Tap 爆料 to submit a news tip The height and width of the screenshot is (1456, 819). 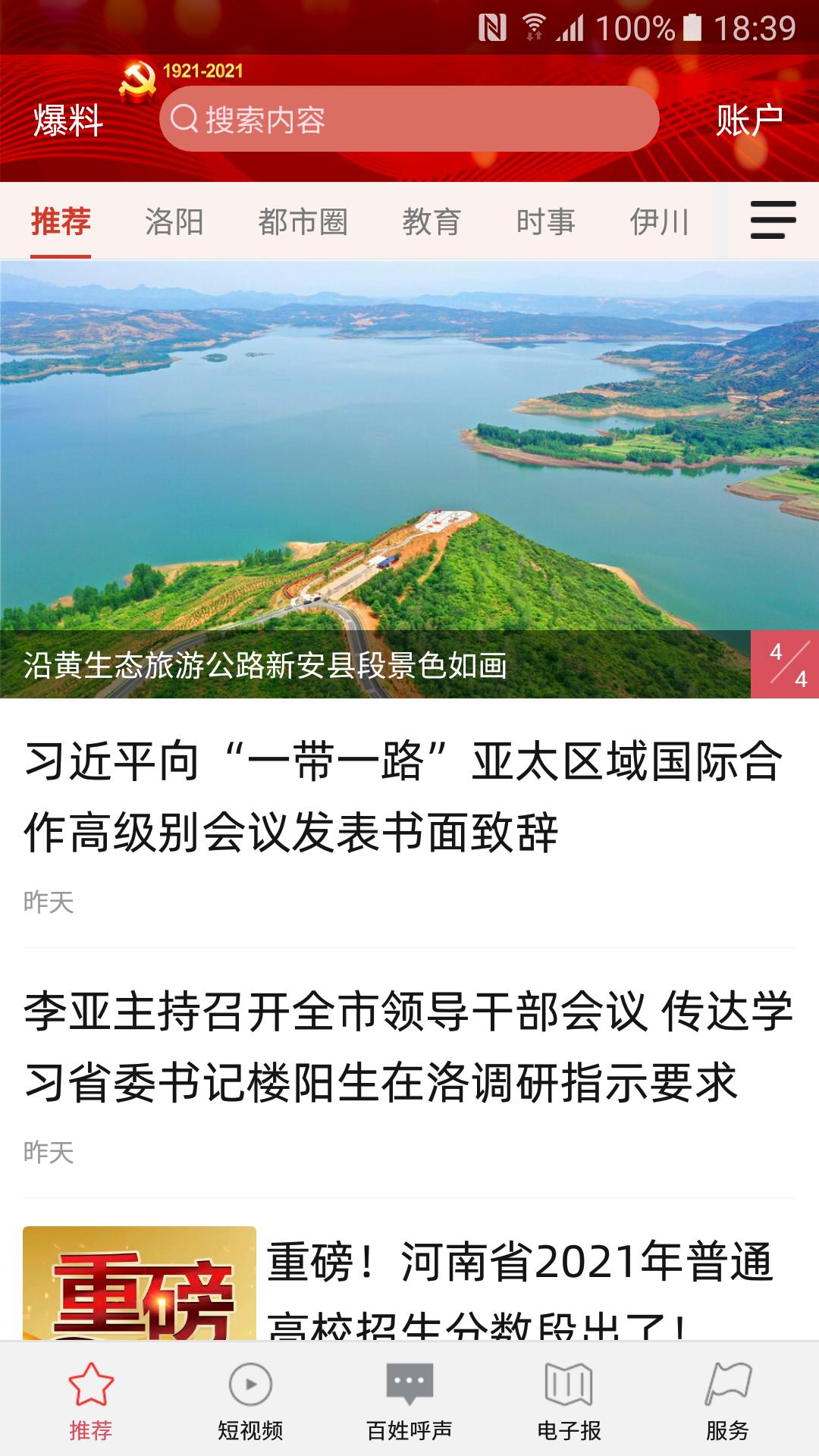65,118
